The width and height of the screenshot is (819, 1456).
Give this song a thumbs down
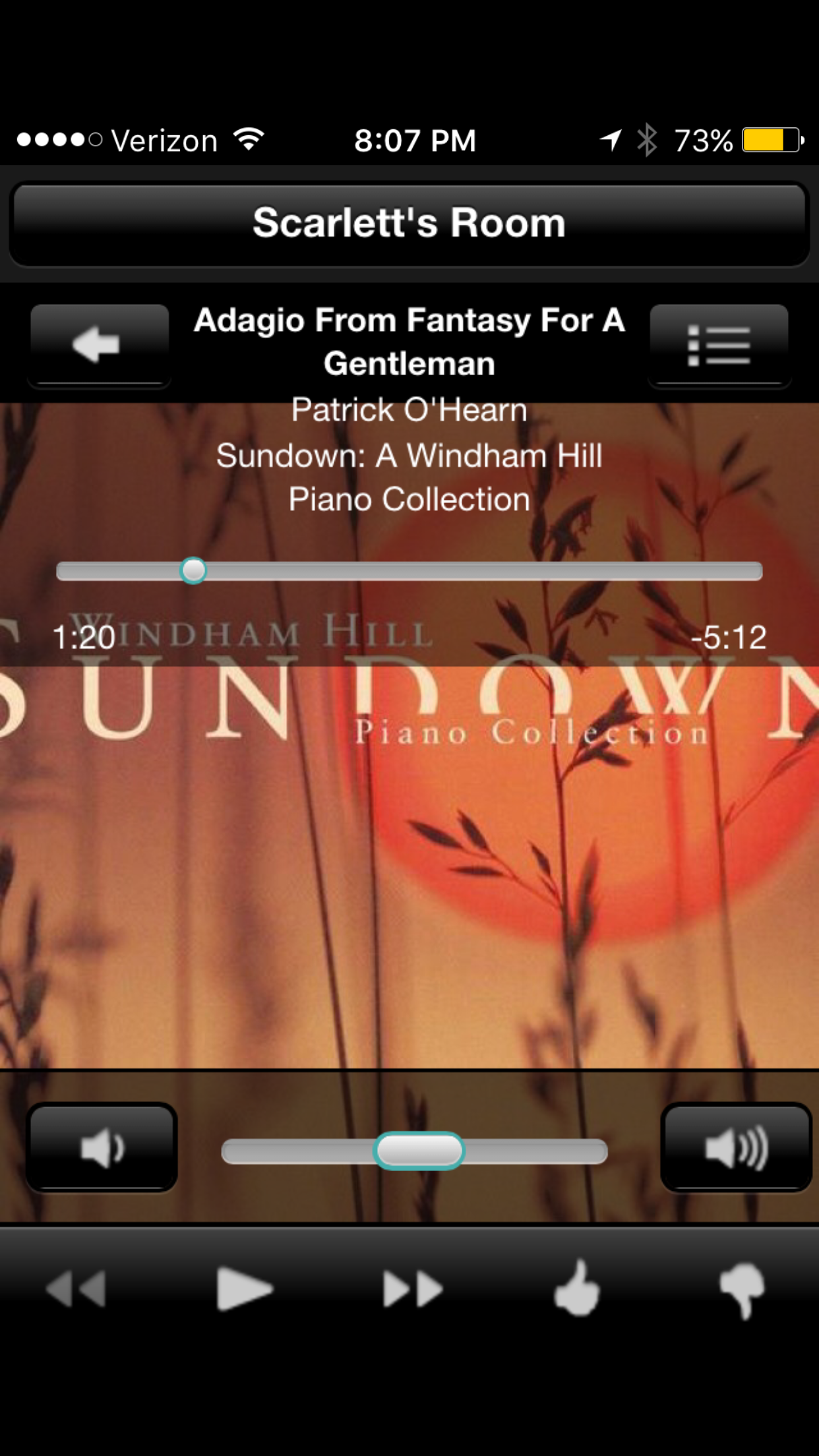(743, 1289)
